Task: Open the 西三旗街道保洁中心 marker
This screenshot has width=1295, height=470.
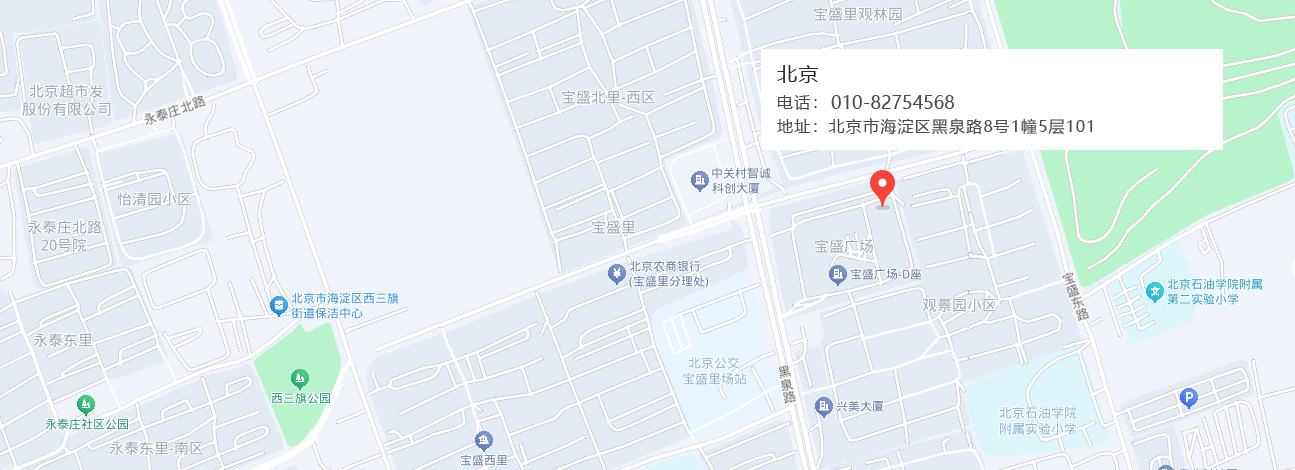Action: 279,306
